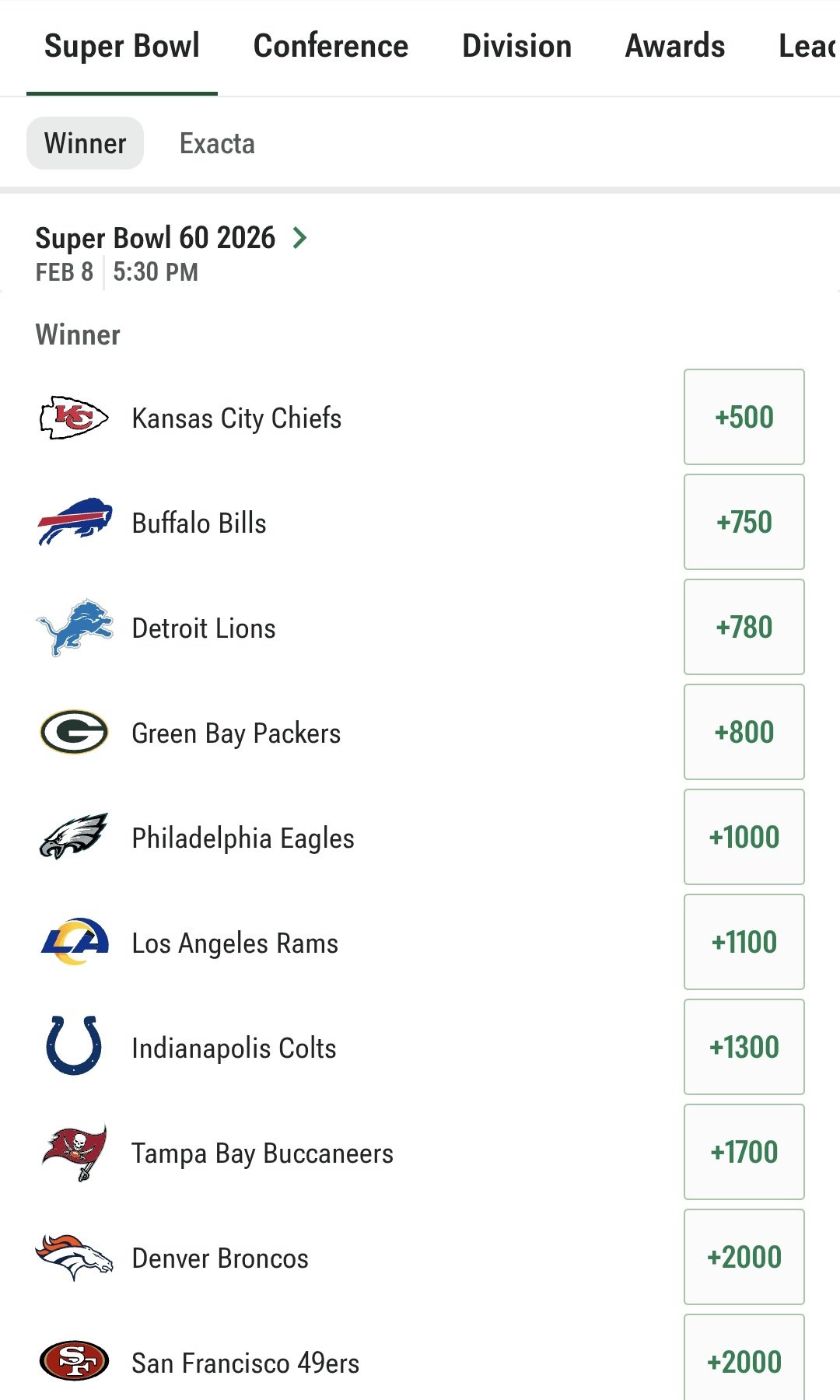The width and height of the screenshot is (840, 1400).
Task: Switch to the Exacta market
Action: pyautogui.click(x=217, y=144)
